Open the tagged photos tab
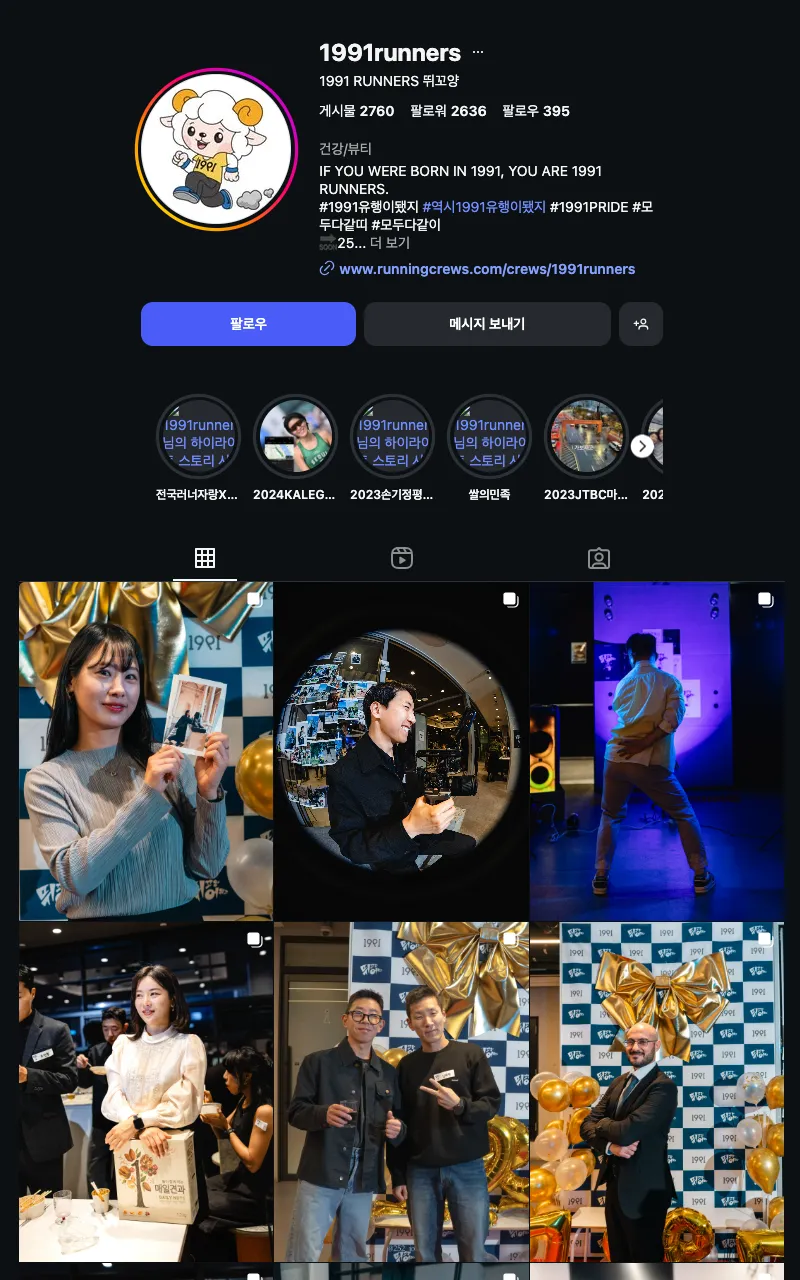Viewport: 800px width, 1280px height. tap(599, 558)
